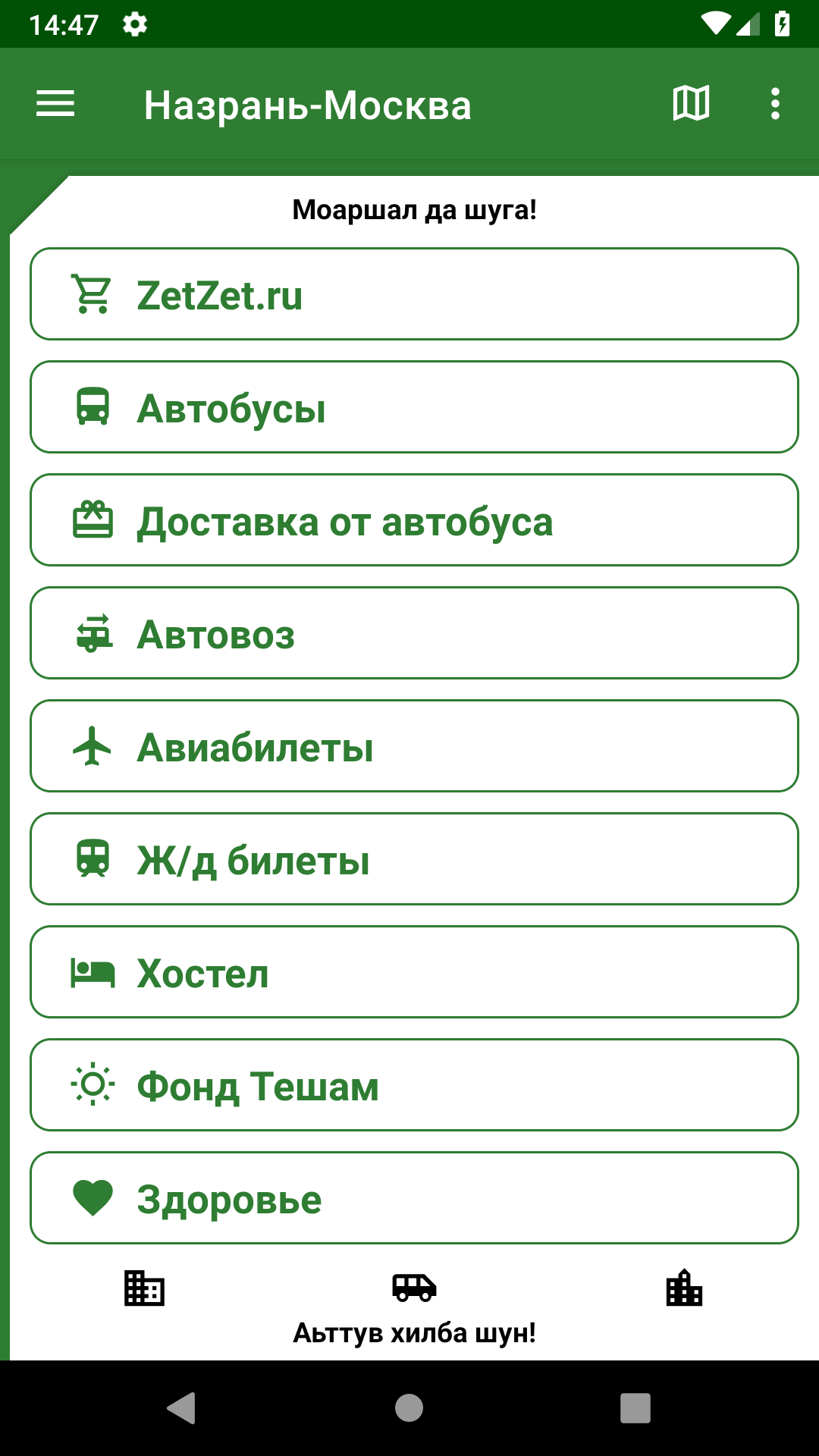Open Авиабилеты flight tickets
819x1456 pixels.
[414, 746]
